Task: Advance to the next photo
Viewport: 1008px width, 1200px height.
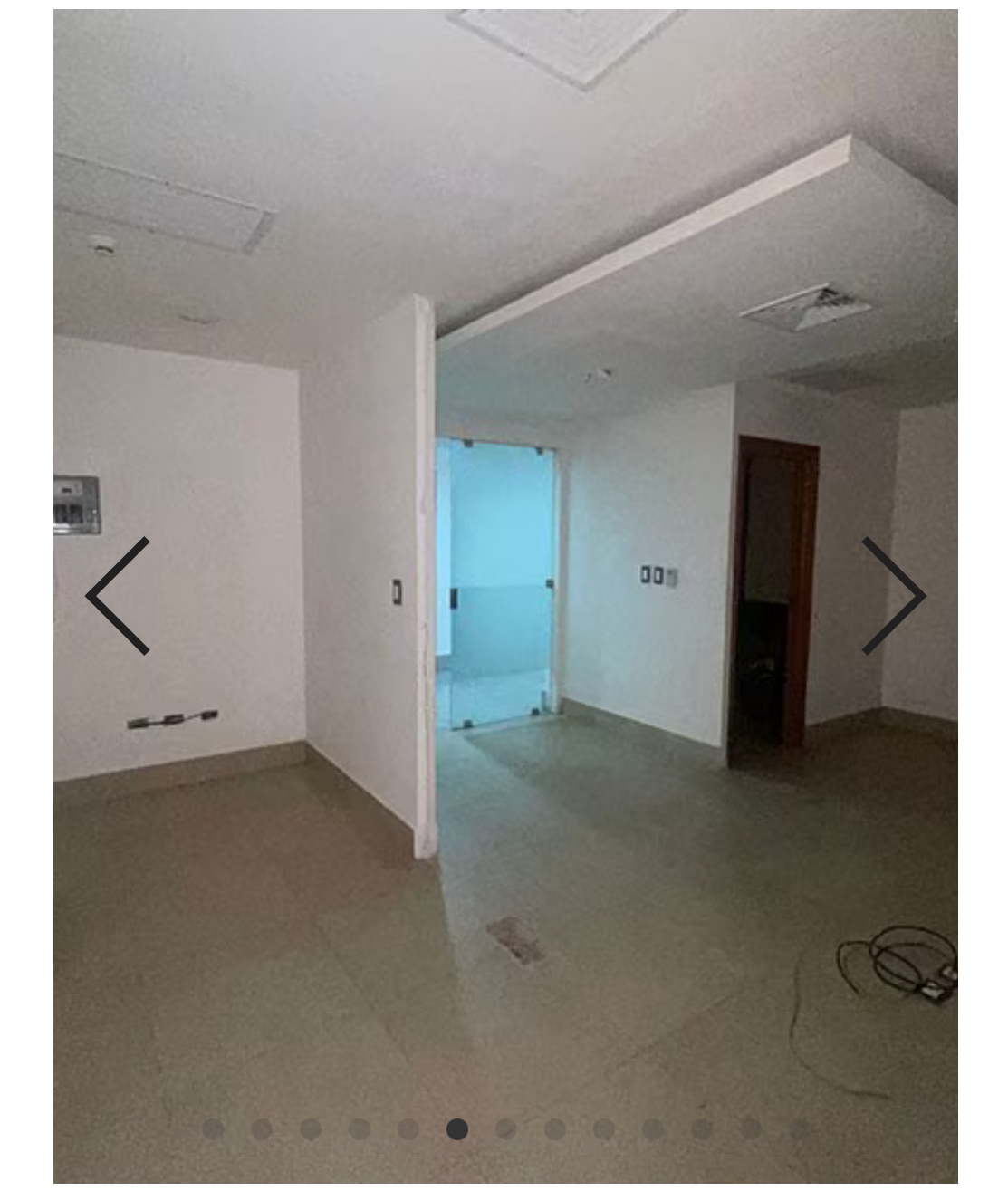Action: point(893,595)
